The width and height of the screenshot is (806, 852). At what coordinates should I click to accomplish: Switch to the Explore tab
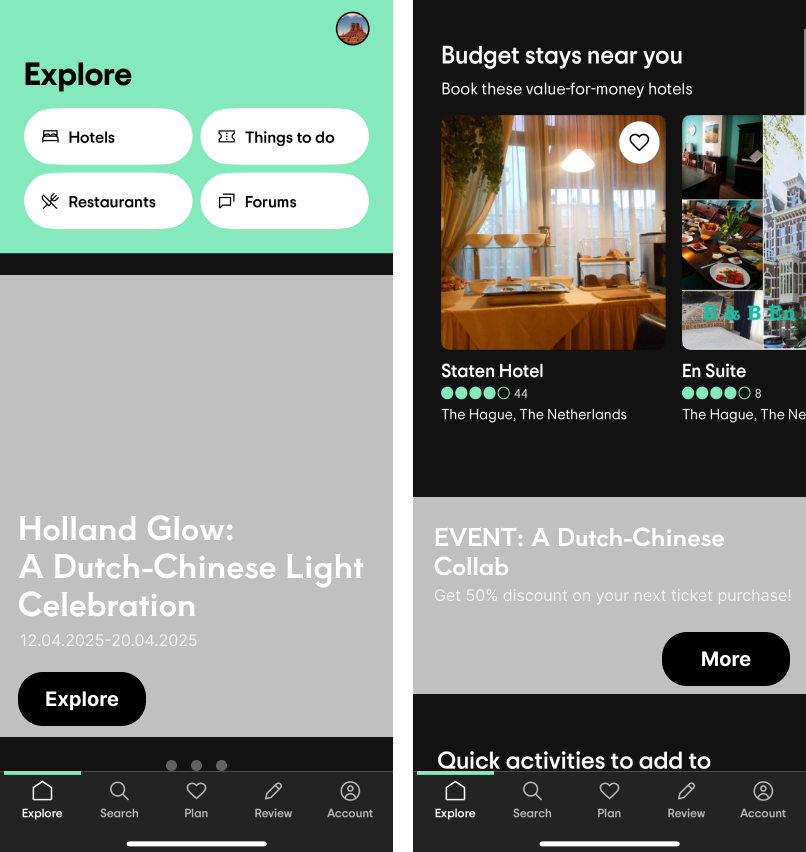click(42, 799)
